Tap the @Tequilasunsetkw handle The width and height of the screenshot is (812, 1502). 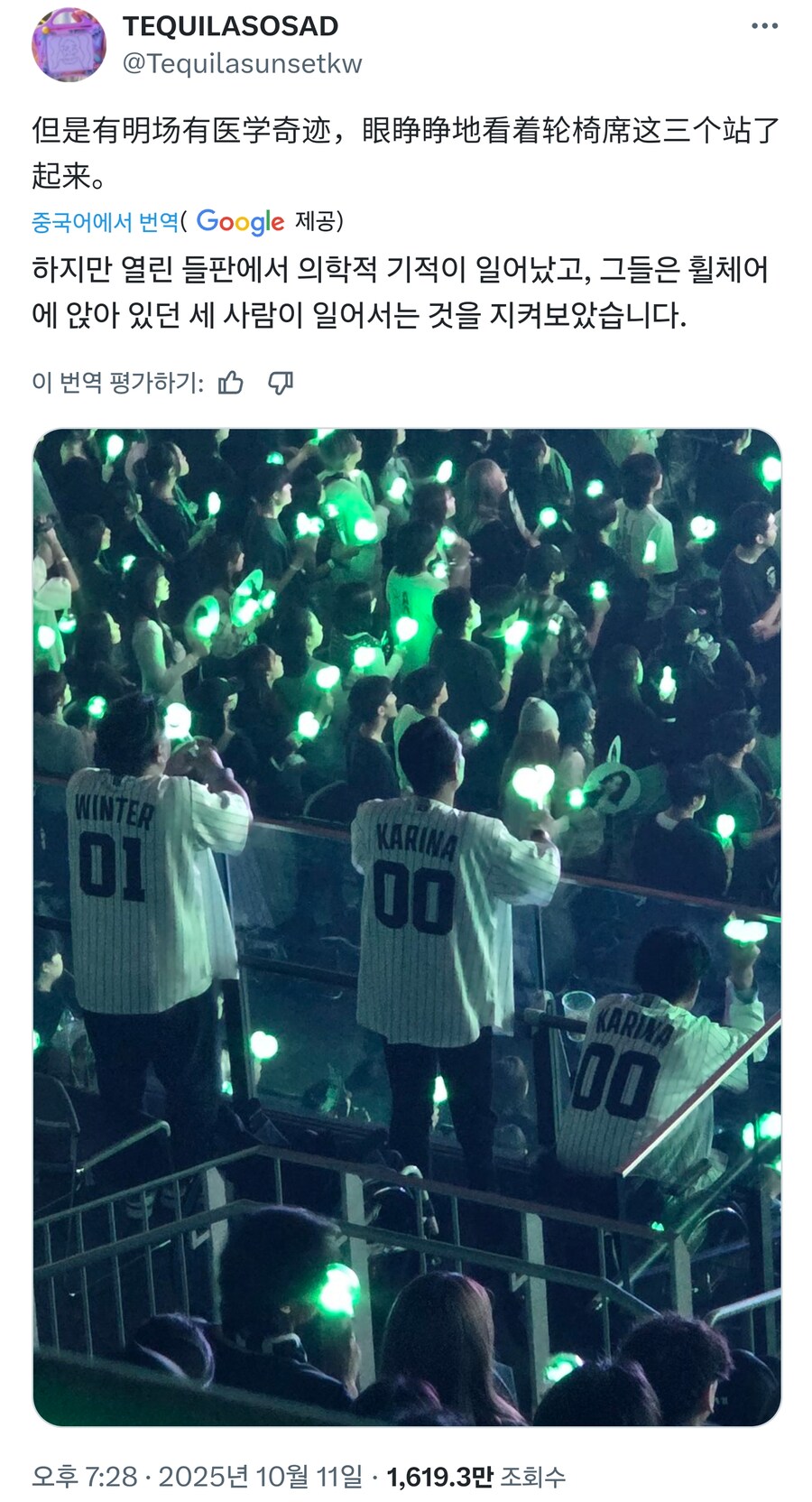tap(242, 64)
